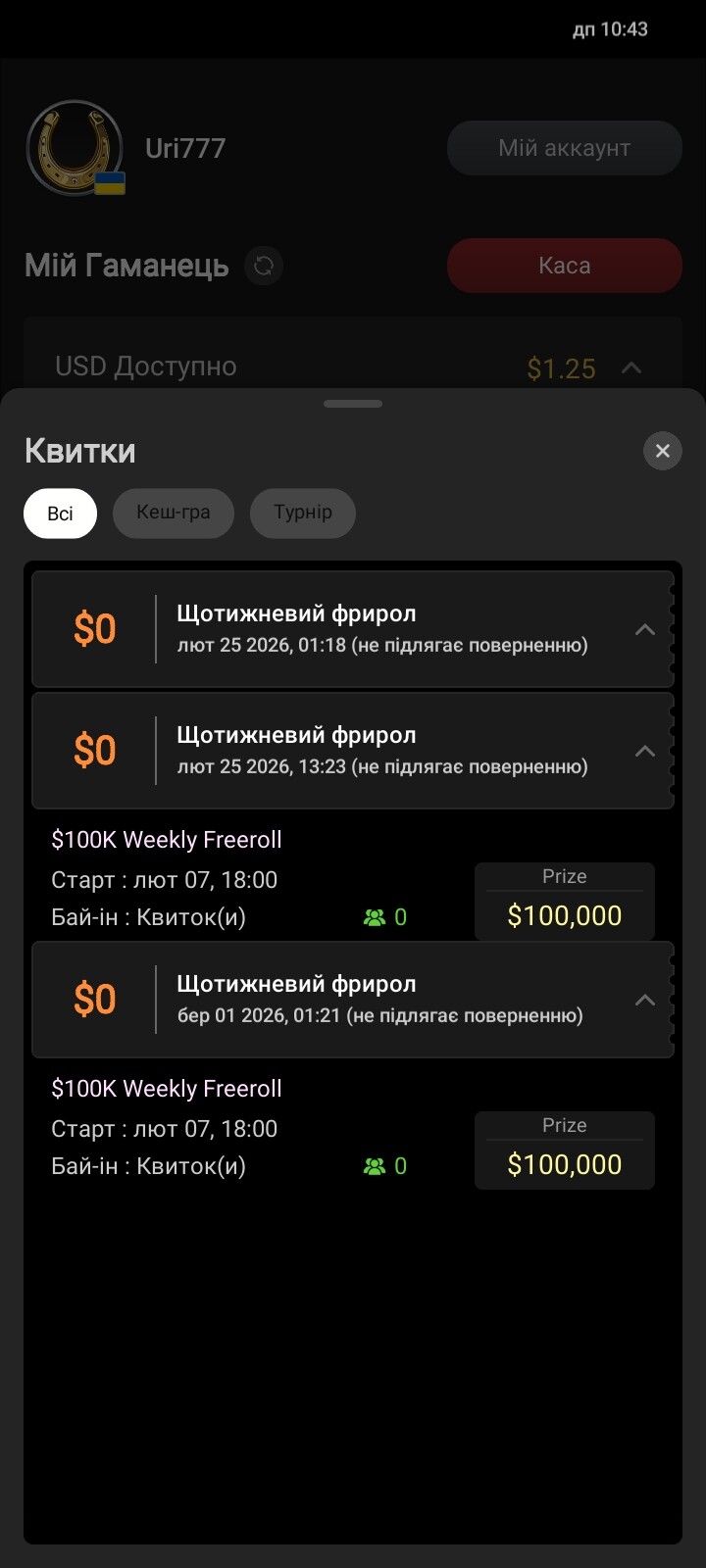Select the Всі filter chip
Screen dimensions: 706x1568
tap(61, 514)
